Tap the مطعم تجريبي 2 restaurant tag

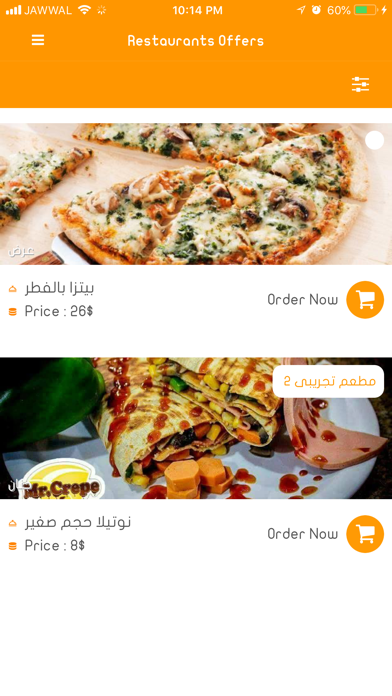click(x=329, y=381)
